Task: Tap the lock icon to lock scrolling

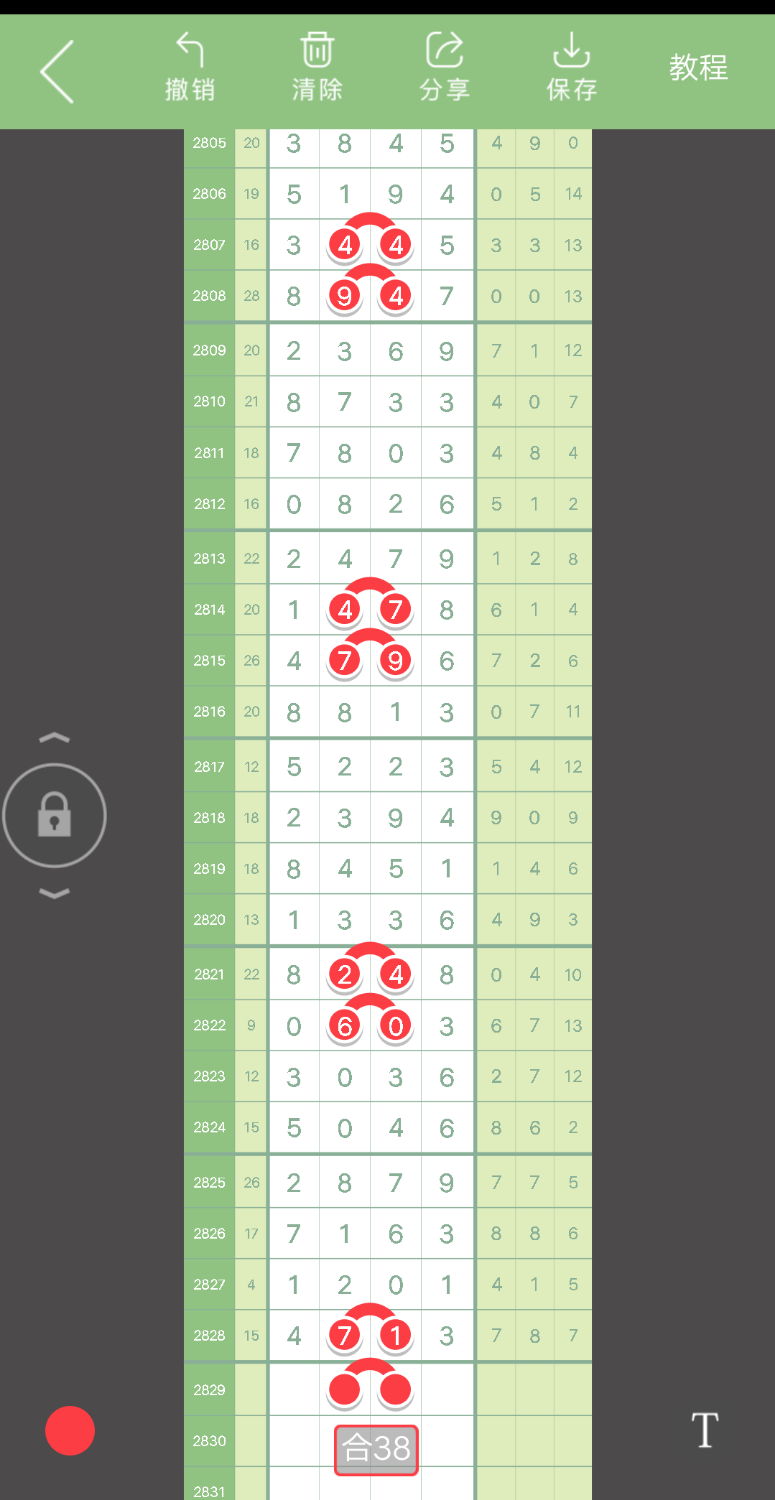Action: pos(54,815)
